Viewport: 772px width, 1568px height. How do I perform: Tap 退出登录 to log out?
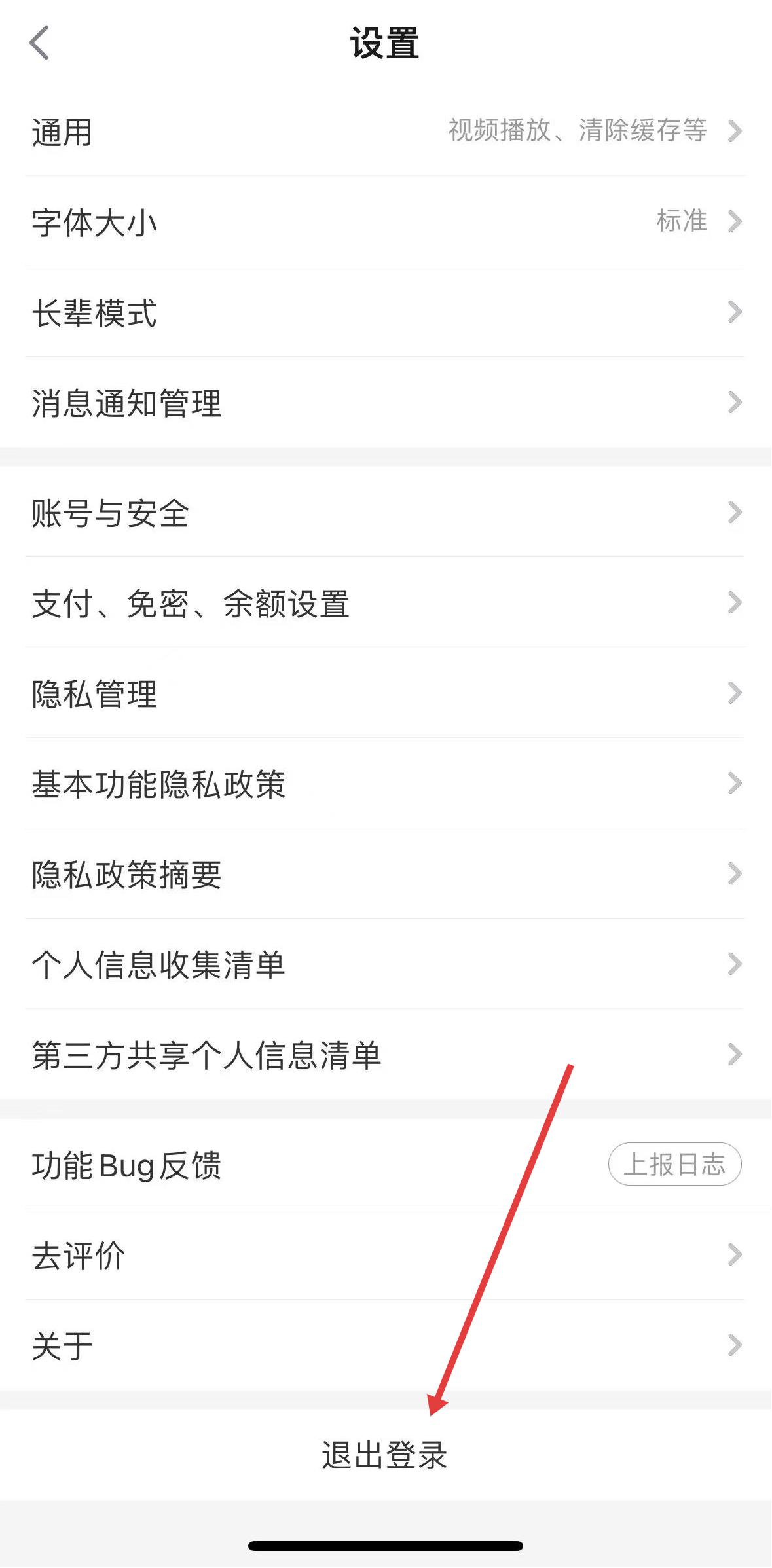385,1455
